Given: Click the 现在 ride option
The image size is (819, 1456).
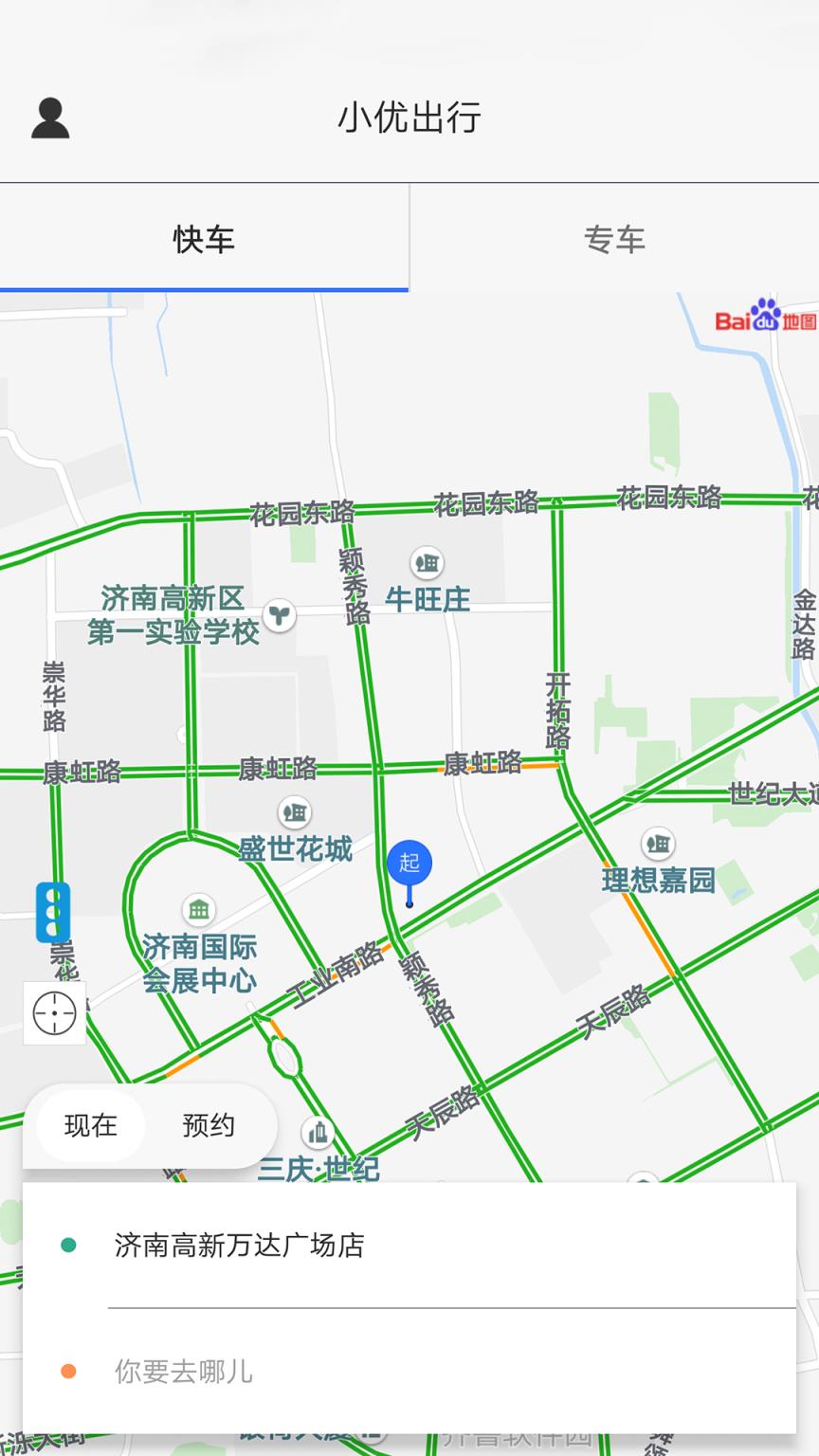Looking at the screenshot, I should (x=90, y=1126).
